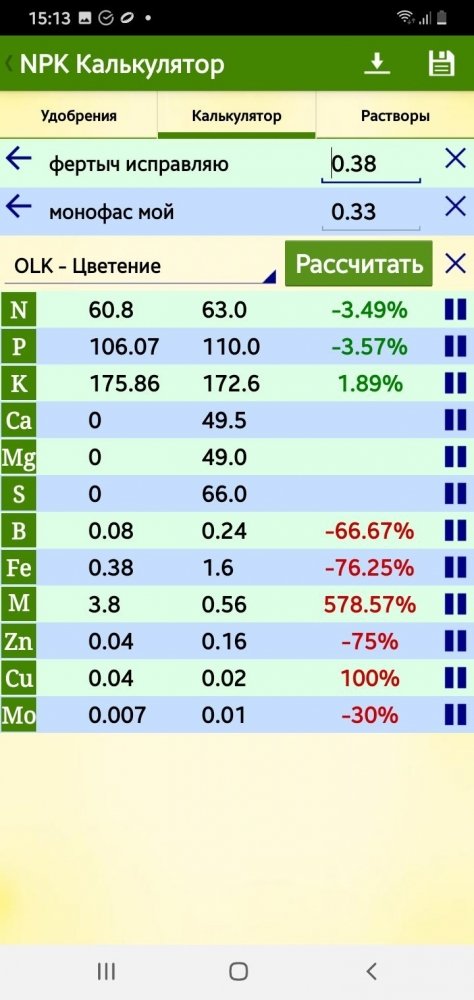Remove the фертыч исправляю fertilizer row
This screenshot has width=474, height=1000.
(x=455, y=158)
